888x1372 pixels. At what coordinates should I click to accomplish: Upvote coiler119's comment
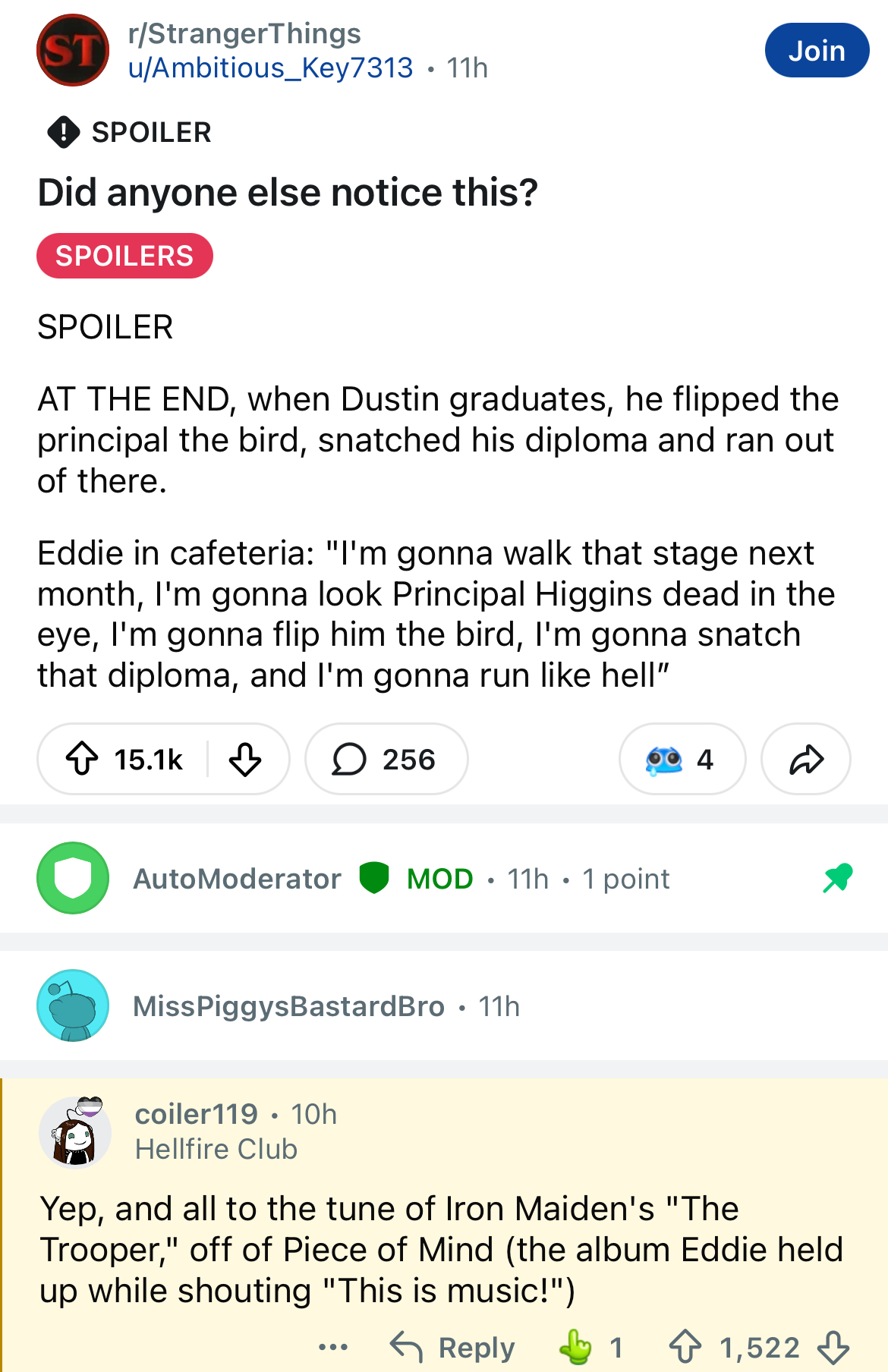click(685, 1348)
